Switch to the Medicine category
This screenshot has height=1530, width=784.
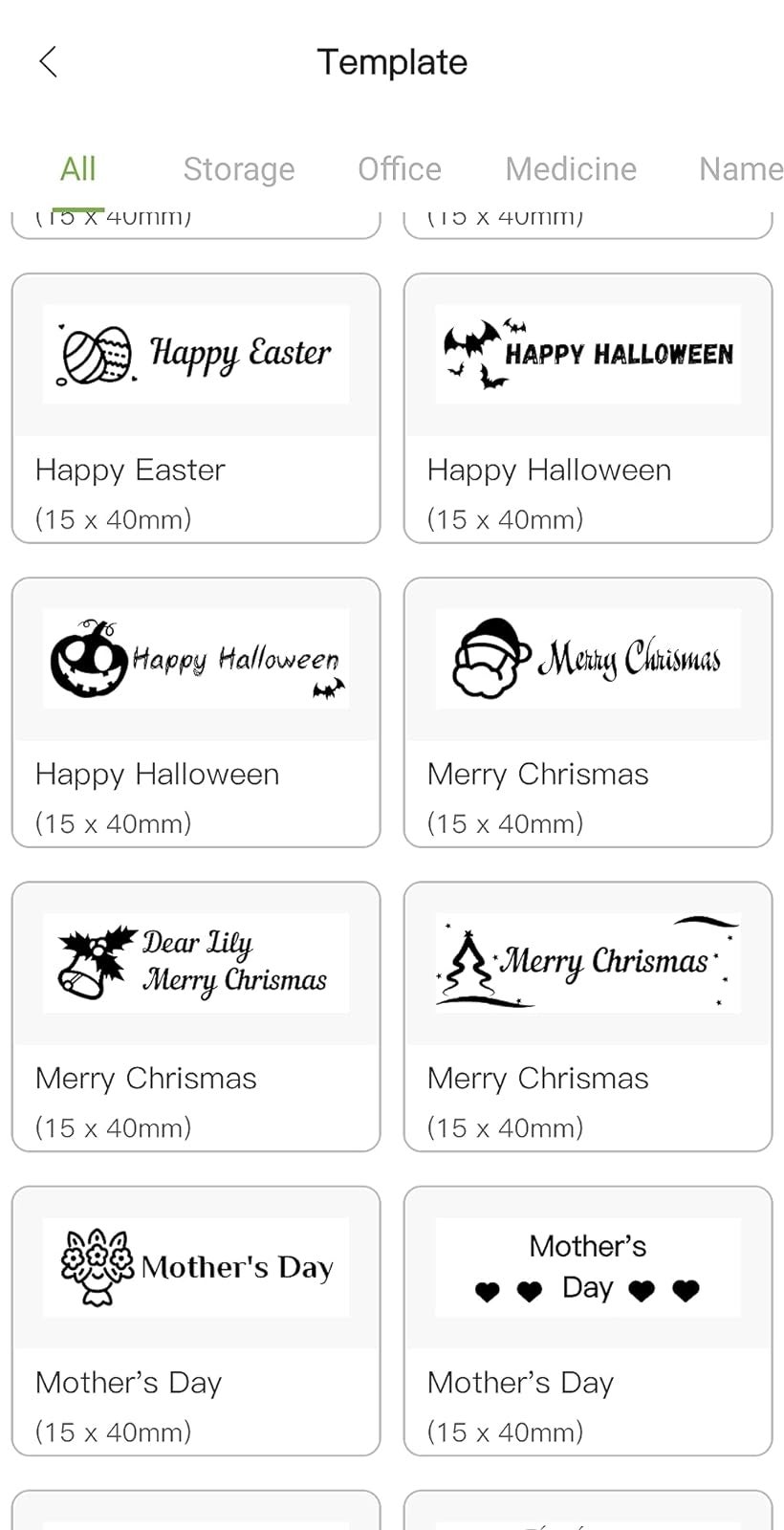click(571, 169)
